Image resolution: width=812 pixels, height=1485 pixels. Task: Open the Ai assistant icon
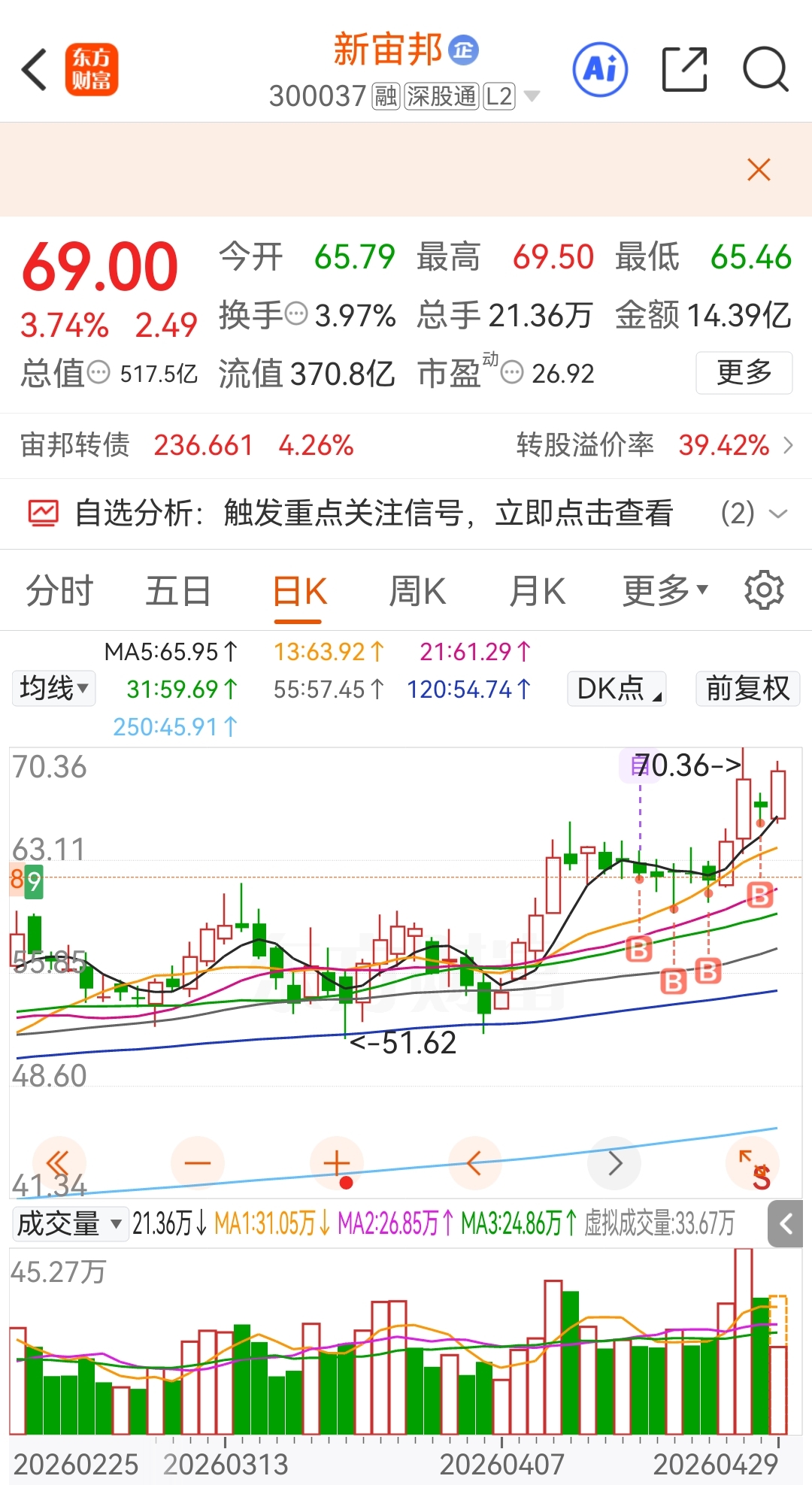pos(600,70)
